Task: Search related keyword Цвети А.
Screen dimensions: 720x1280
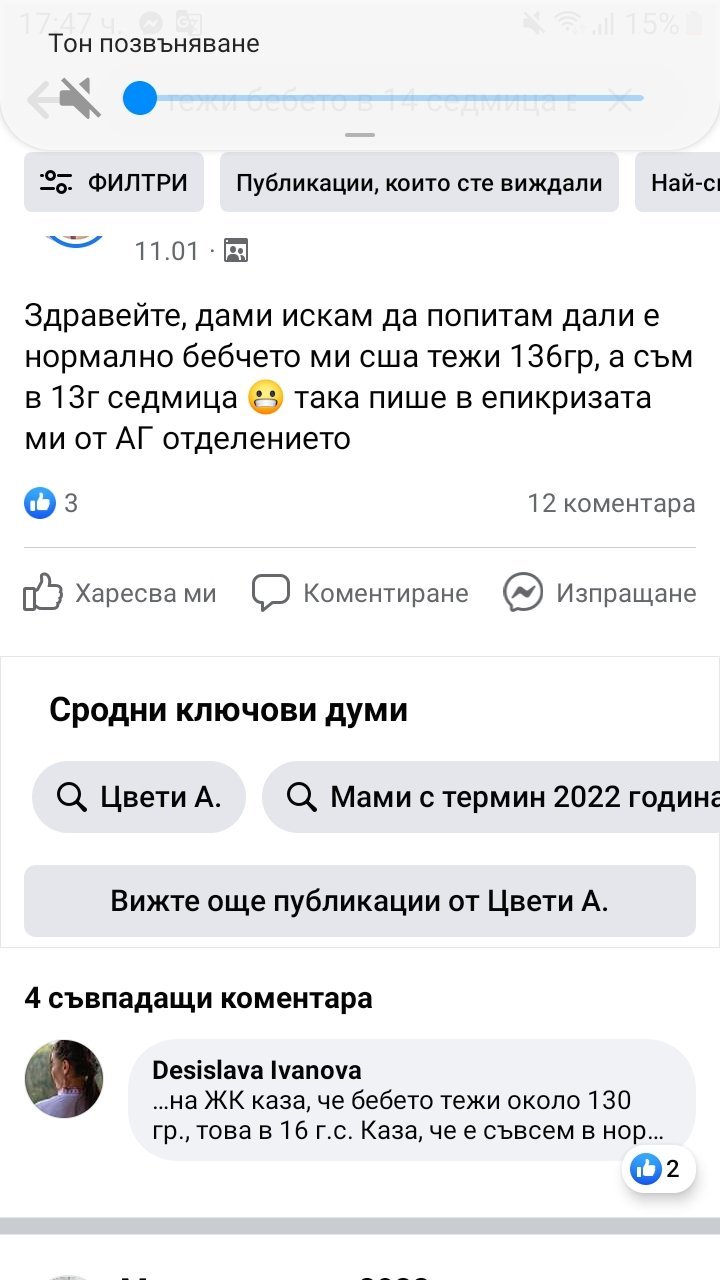Action: [139, 797]
